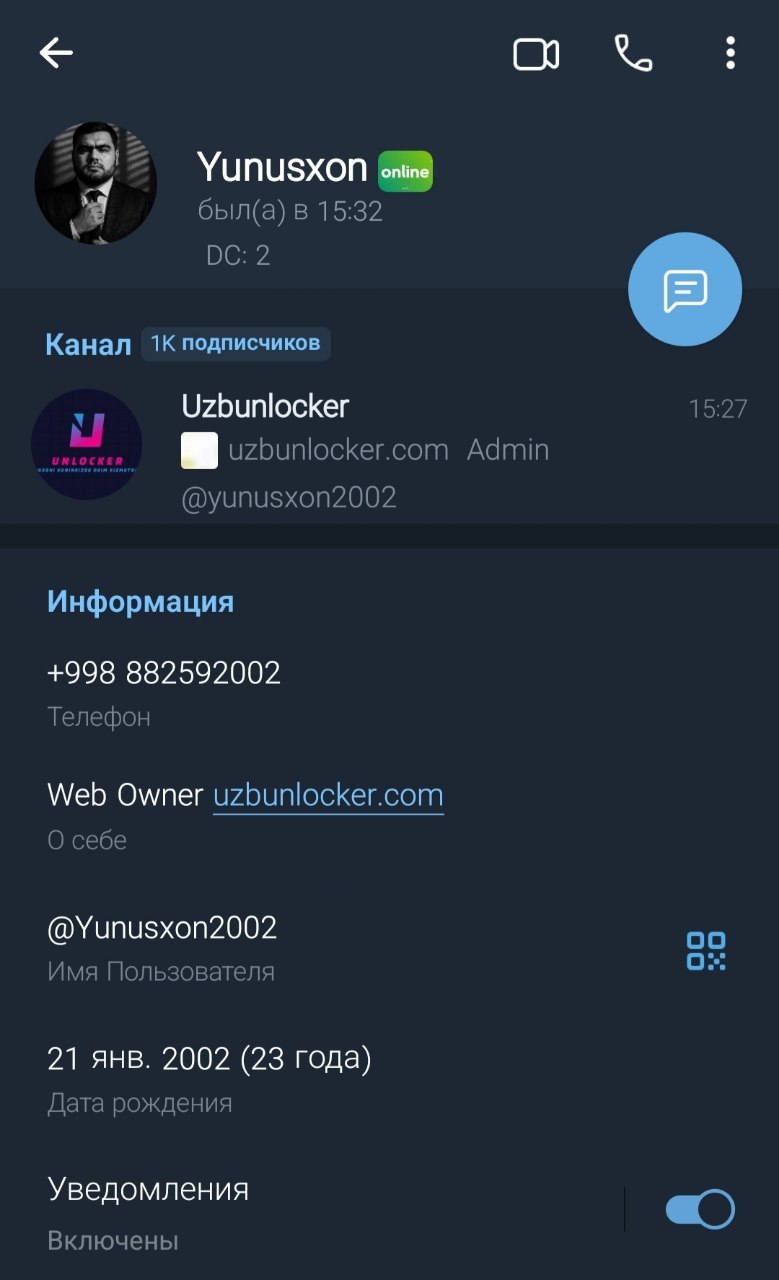Go back using the top arrow
Screen dimensions: 779x1280
[56, 53]
